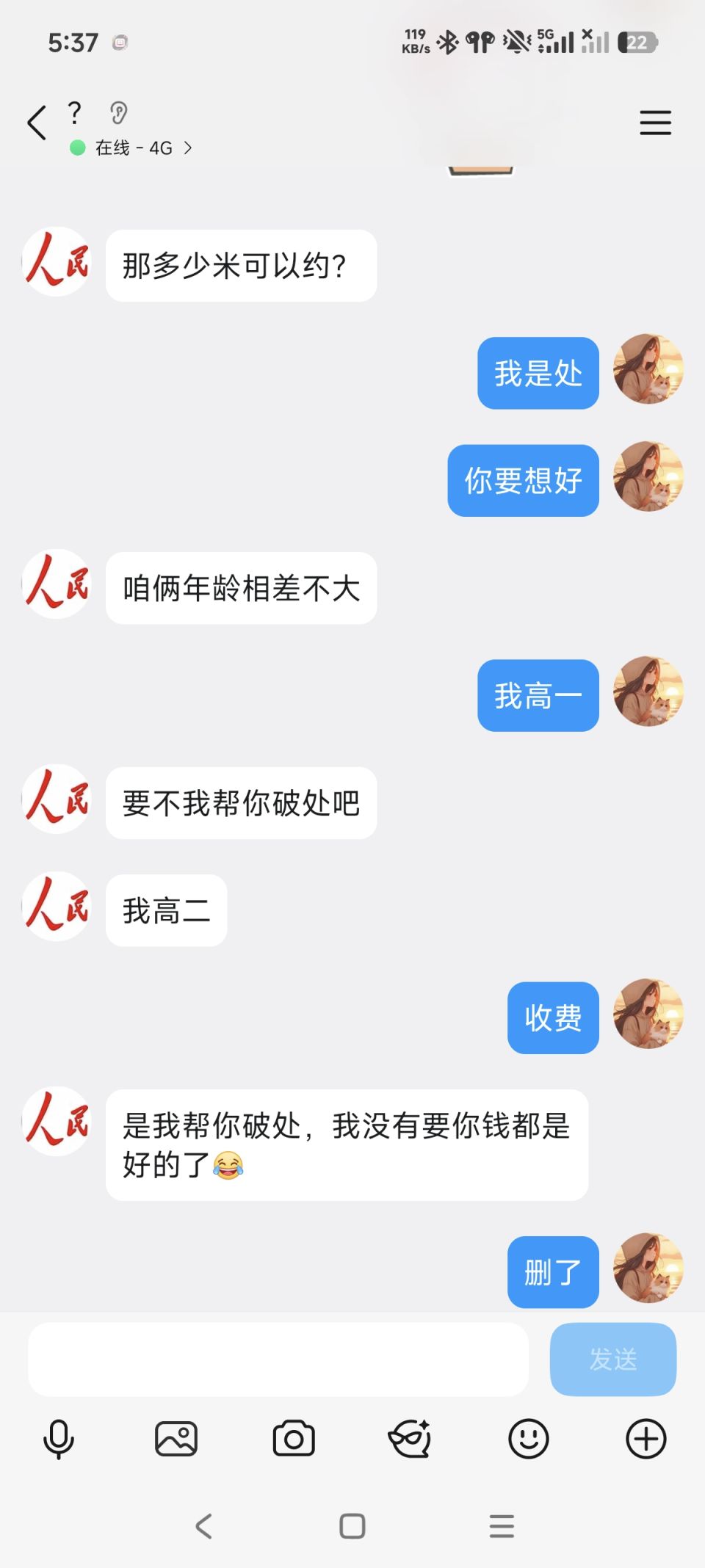Image resolution: width=705 pixels, height=1568 pixels.
Task: View the 在线 - 4G status details
Action: (134, 148)
